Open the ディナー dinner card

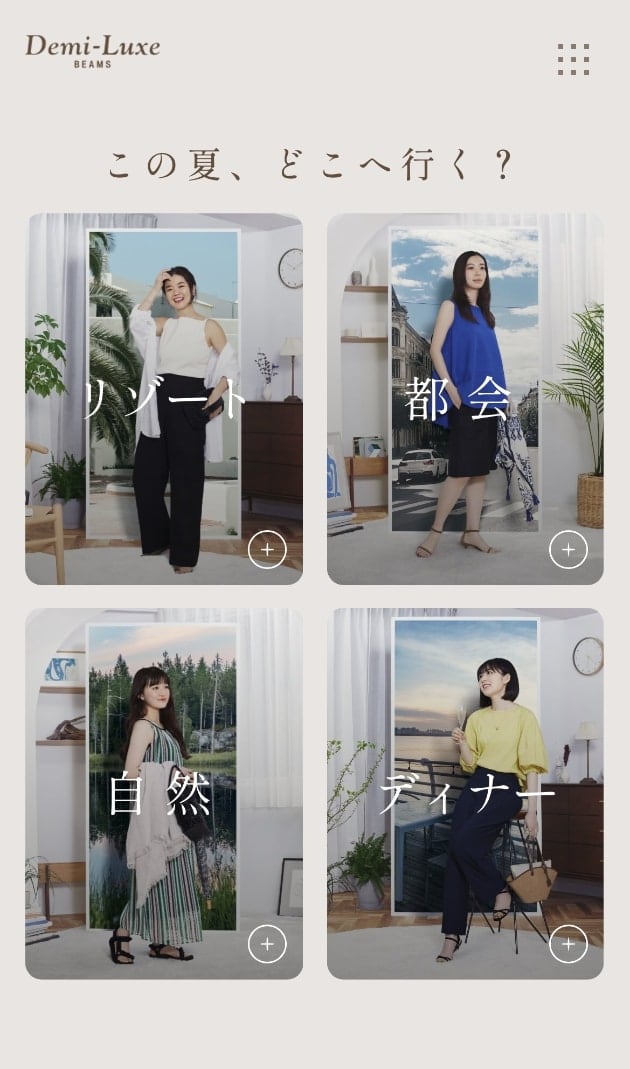pyautogui.click(x=465, y=794)
